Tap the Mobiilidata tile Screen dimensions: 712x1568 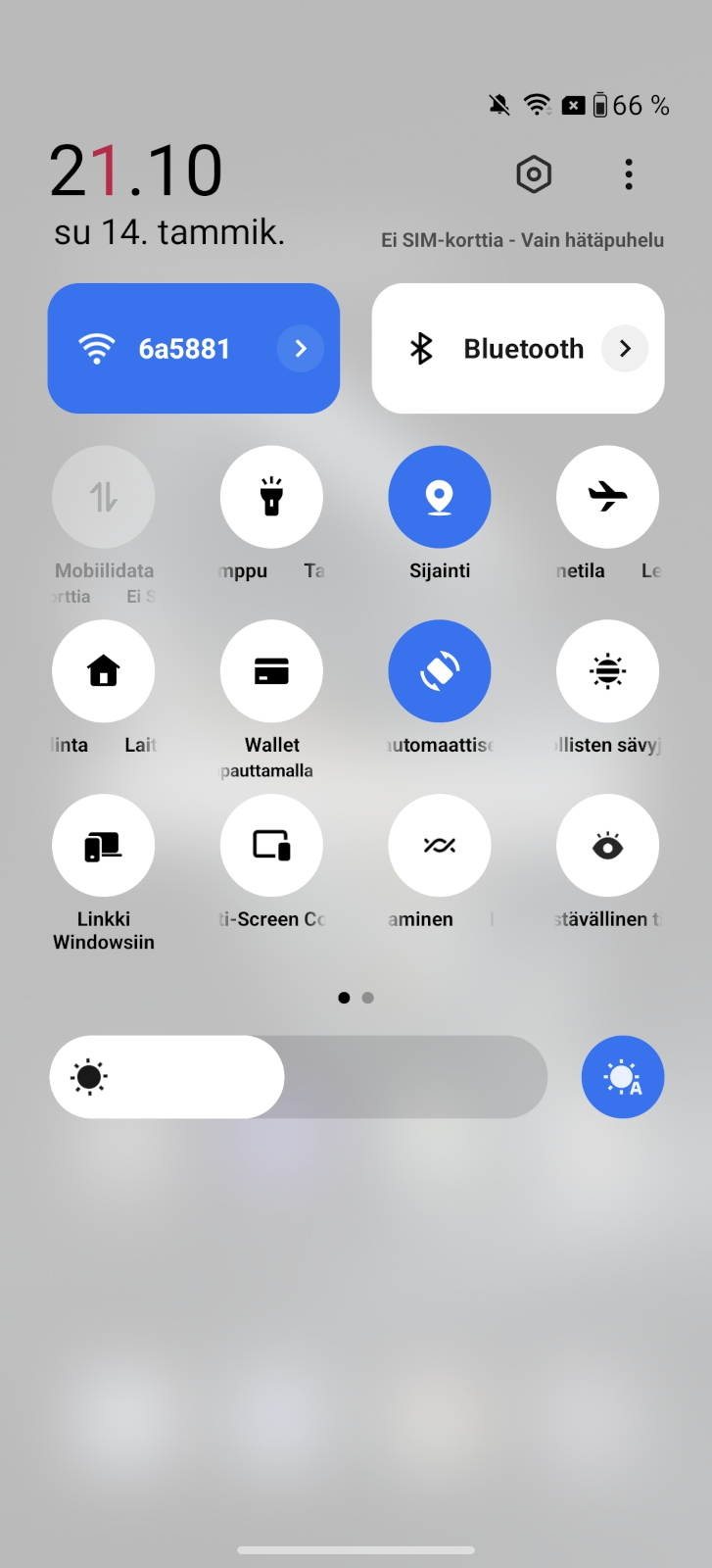[104, 497]
